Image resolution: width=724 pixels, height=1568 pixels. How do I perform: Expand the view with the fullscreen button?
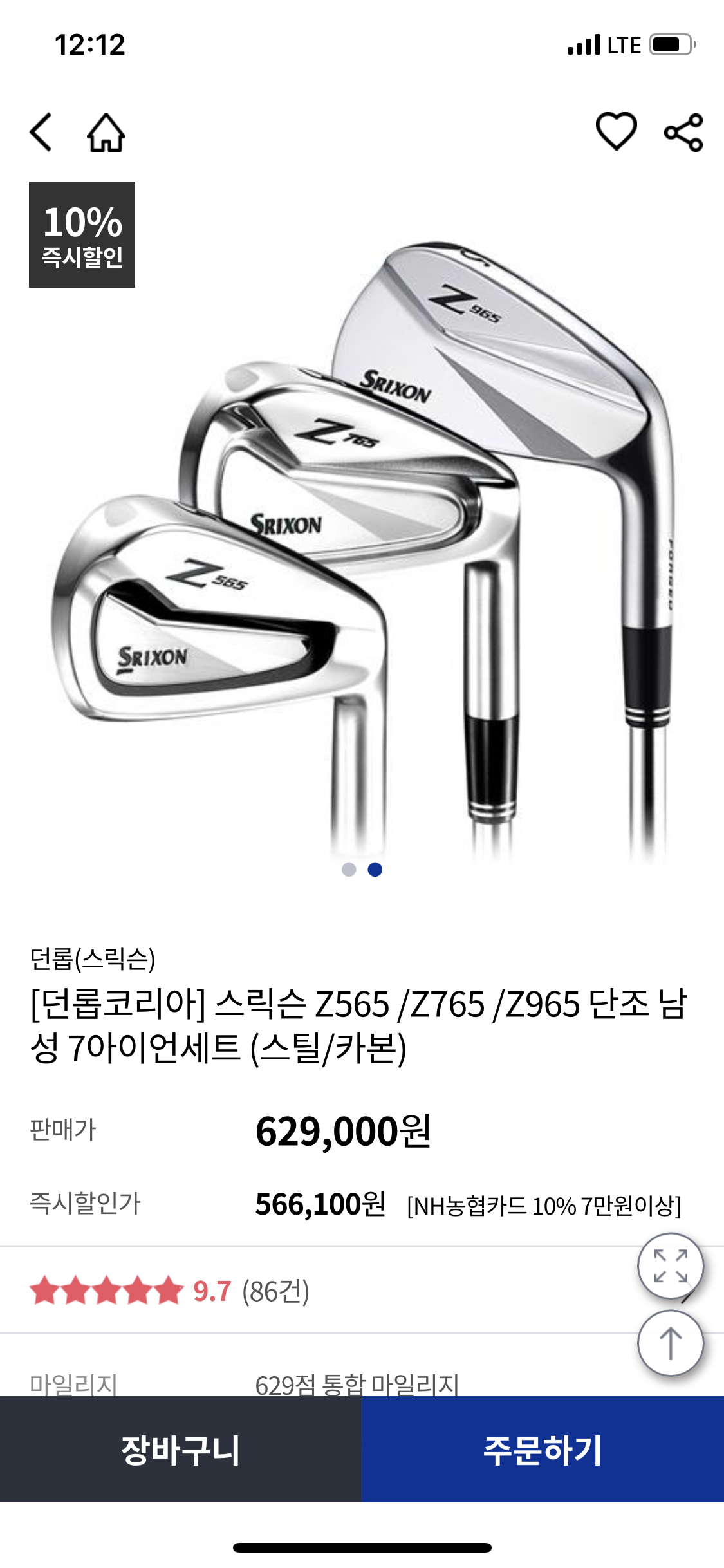[670, 1266]
